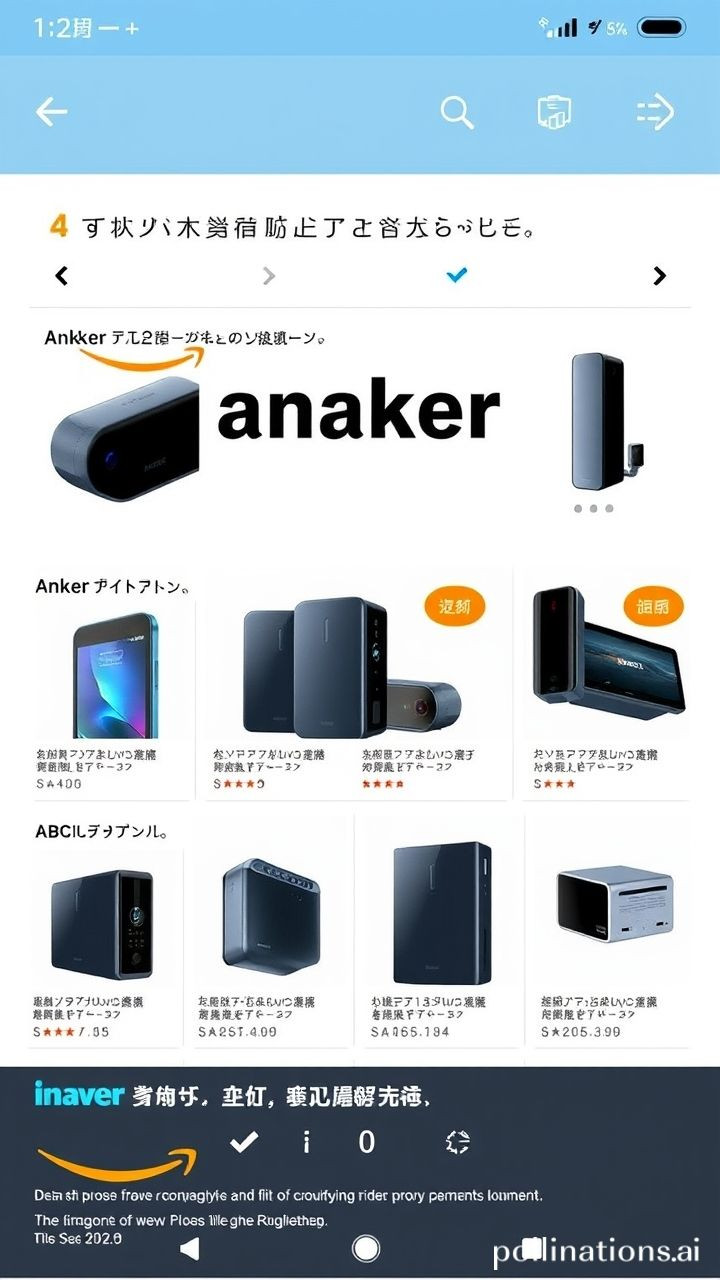Tap the document icon beside search
Viewport: 720px width, 1280px height.
pyautogui.click(x=554, y=112)
